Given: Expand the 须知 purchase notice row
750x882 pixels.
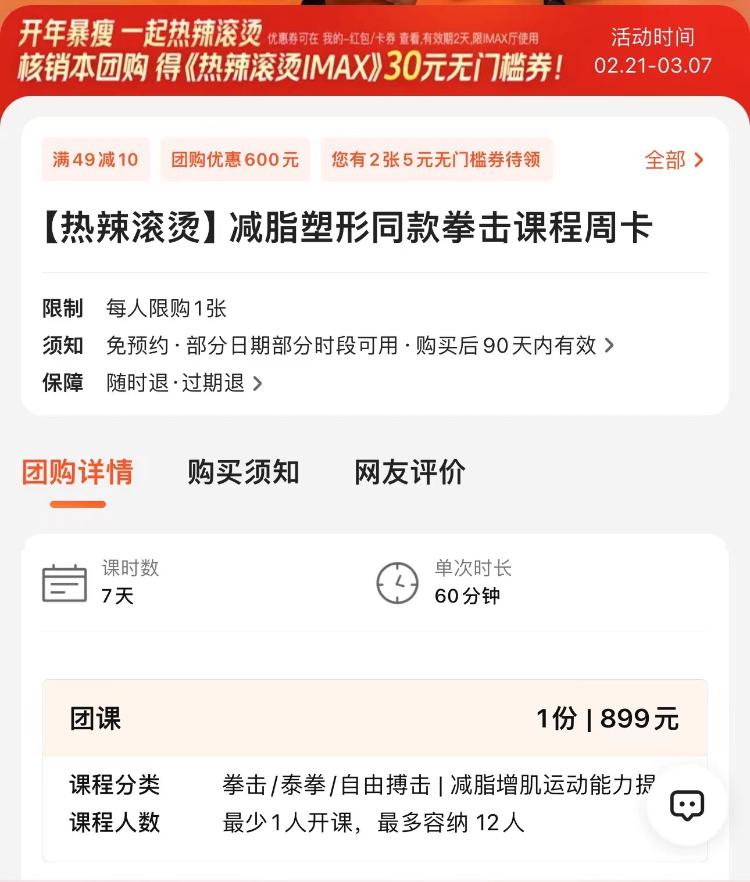Looking at the screenshot, I should pos(360,346).
